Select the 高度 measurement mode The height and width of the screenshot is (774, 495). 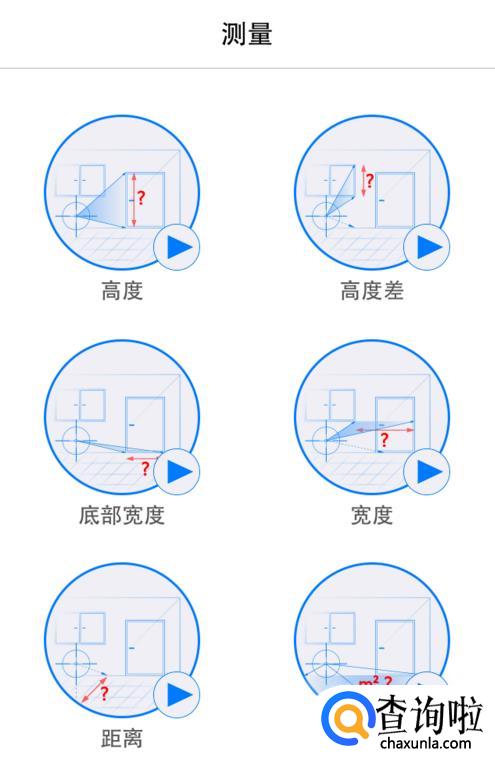coord(122,193)
